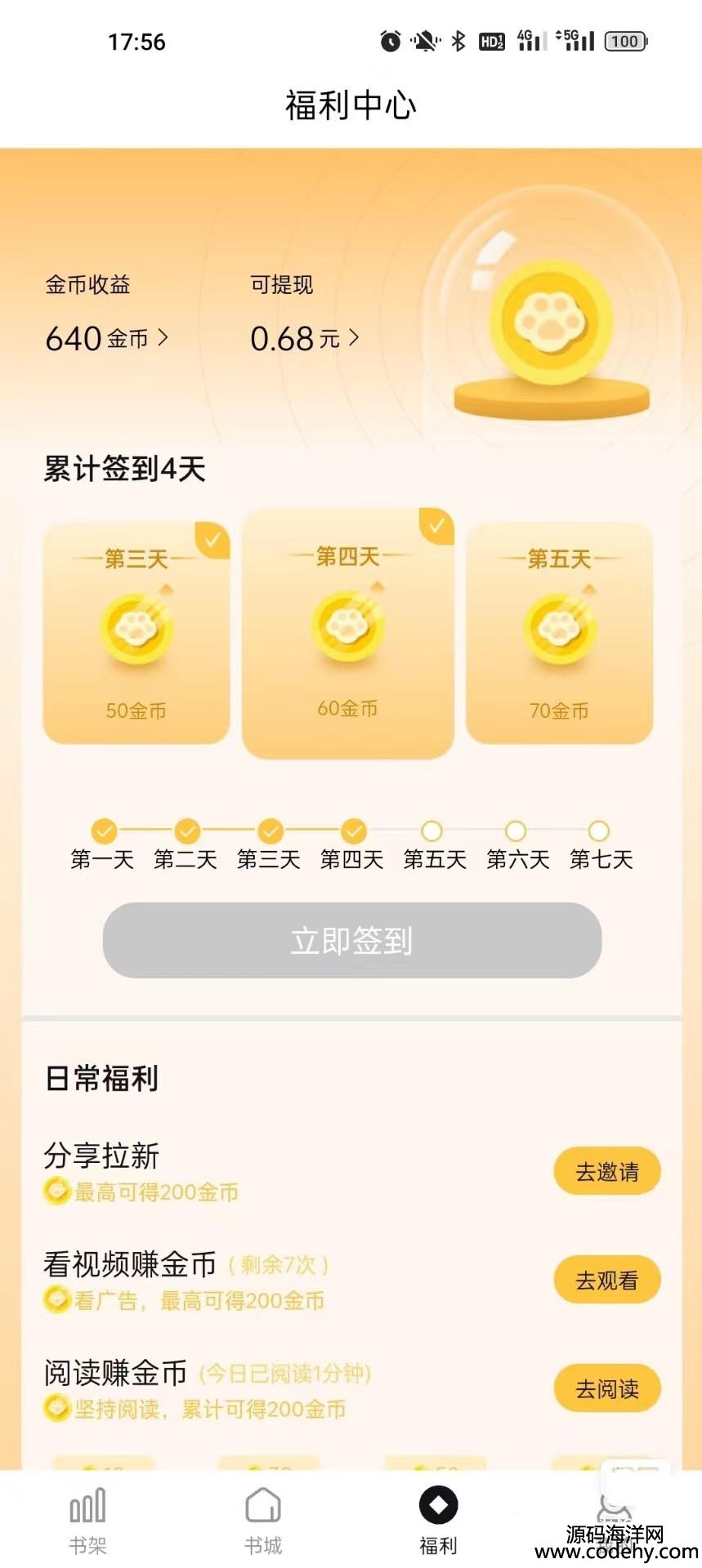Image resolution: width=702 pixels, height=1568 pixels.
Task: Switch to the 书城 bookstore tab
Action: coord(263,1521)
